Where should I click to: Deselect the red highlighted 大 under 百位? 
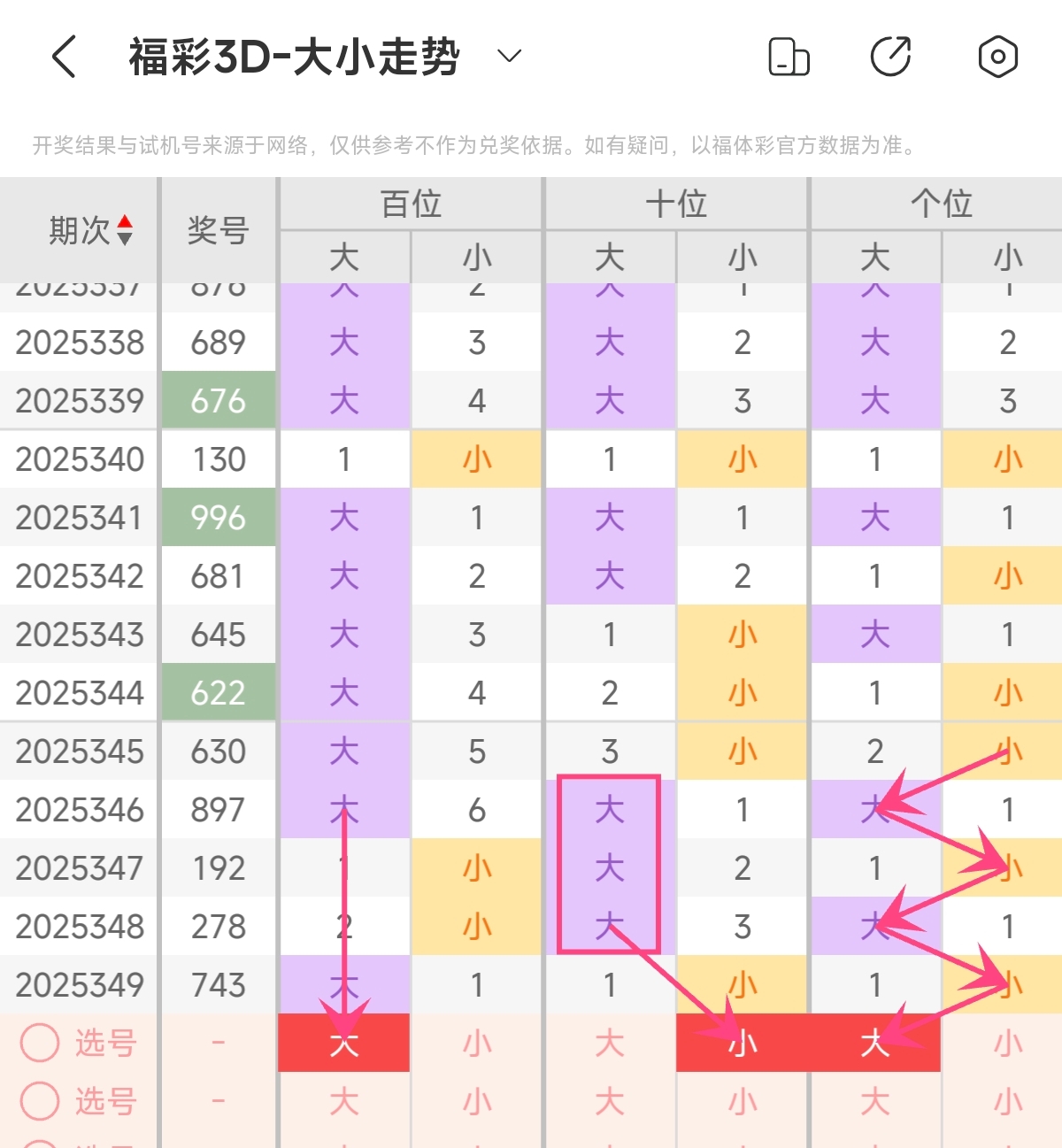click(344, 1043)
